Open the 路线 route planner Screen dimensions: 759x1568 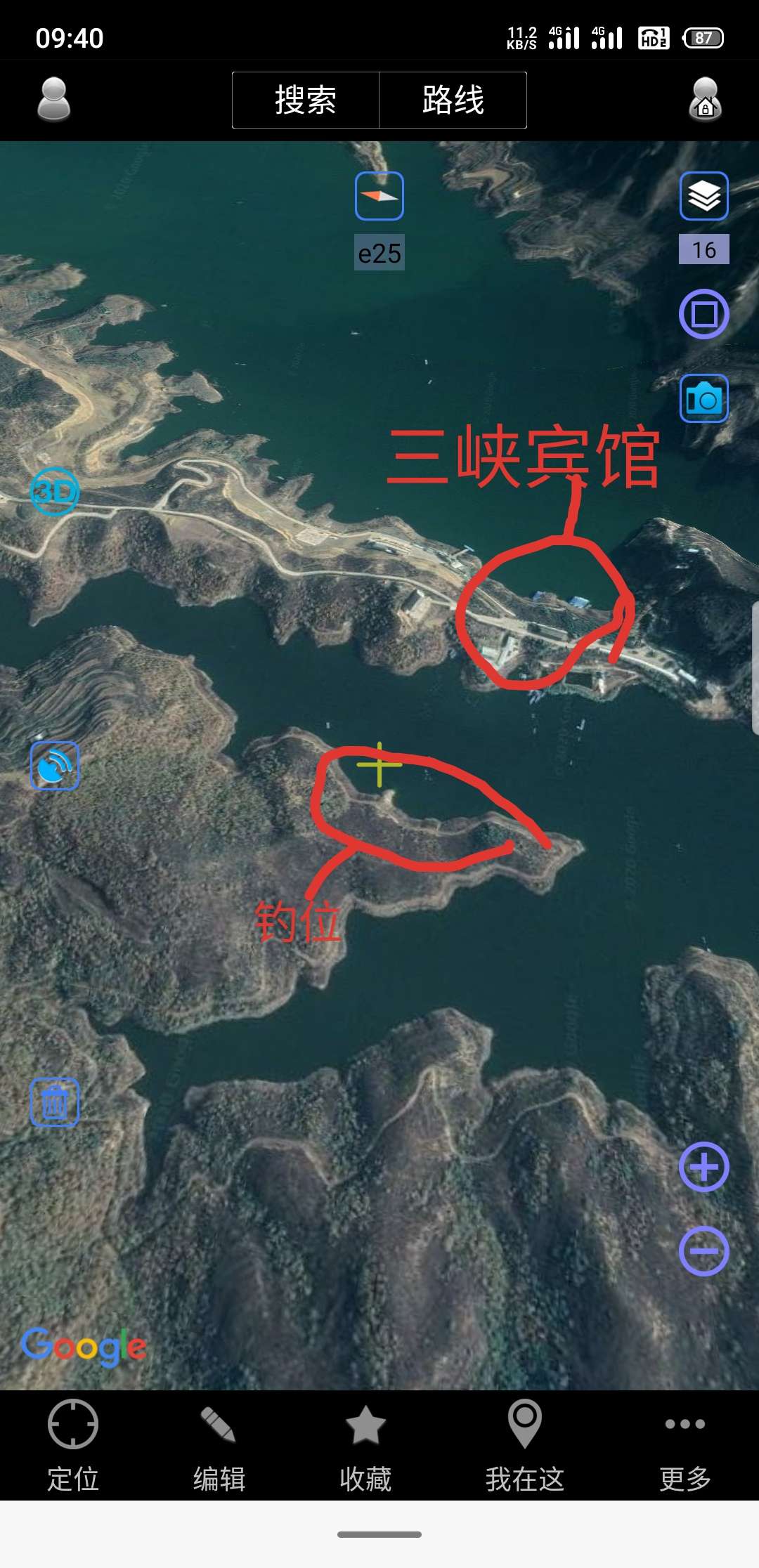(x=453, y=100)
